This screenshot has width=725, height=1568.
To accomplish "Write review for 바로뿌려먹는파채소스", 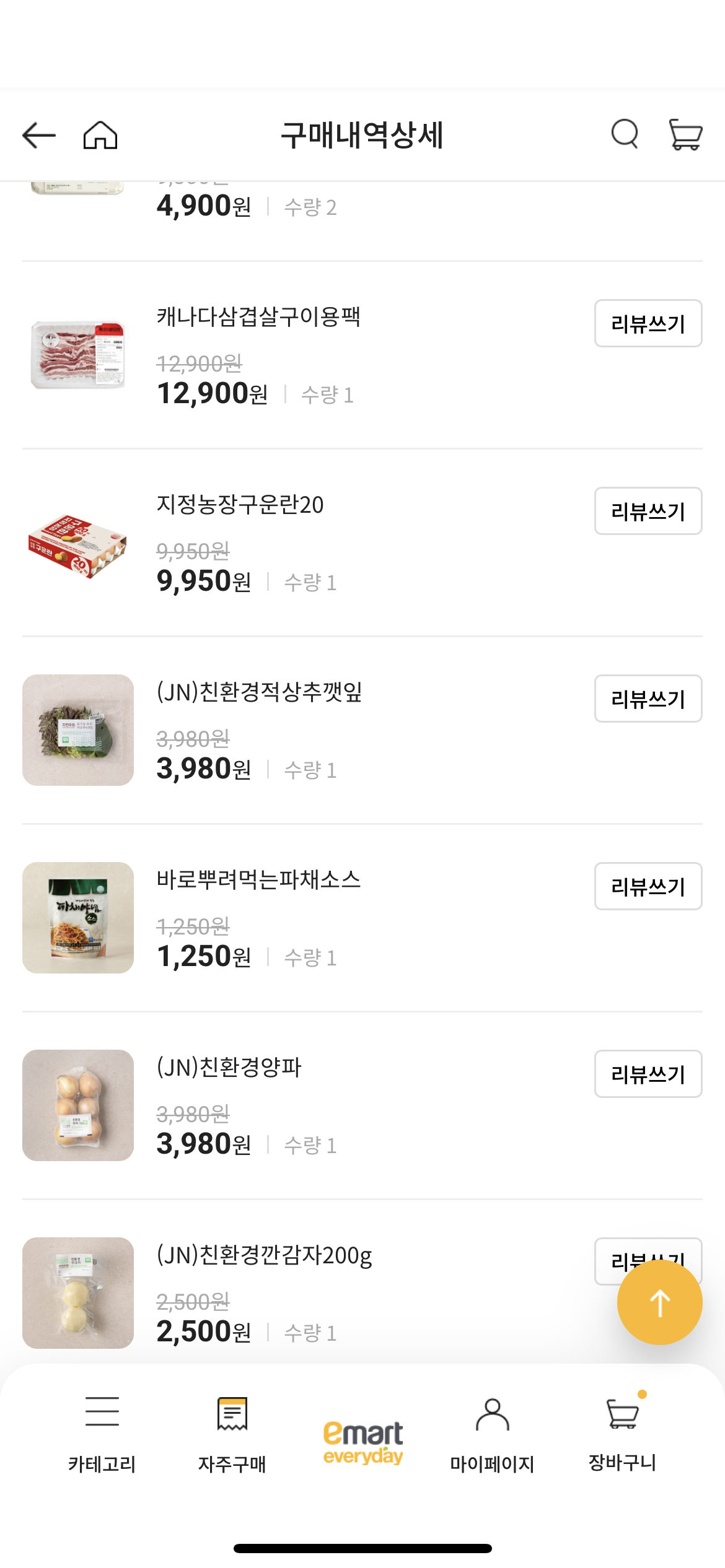I will [648, 886].
